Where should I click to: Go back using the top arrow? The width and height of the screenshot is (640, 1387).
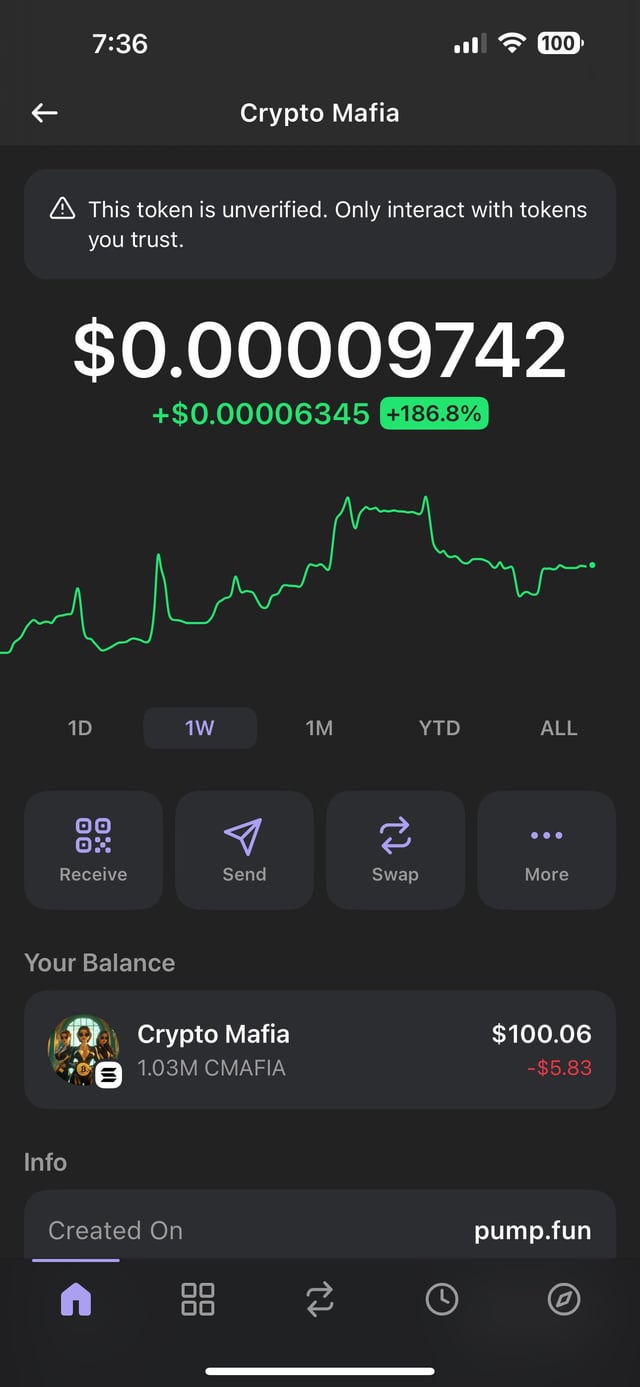tap(45, 113)
